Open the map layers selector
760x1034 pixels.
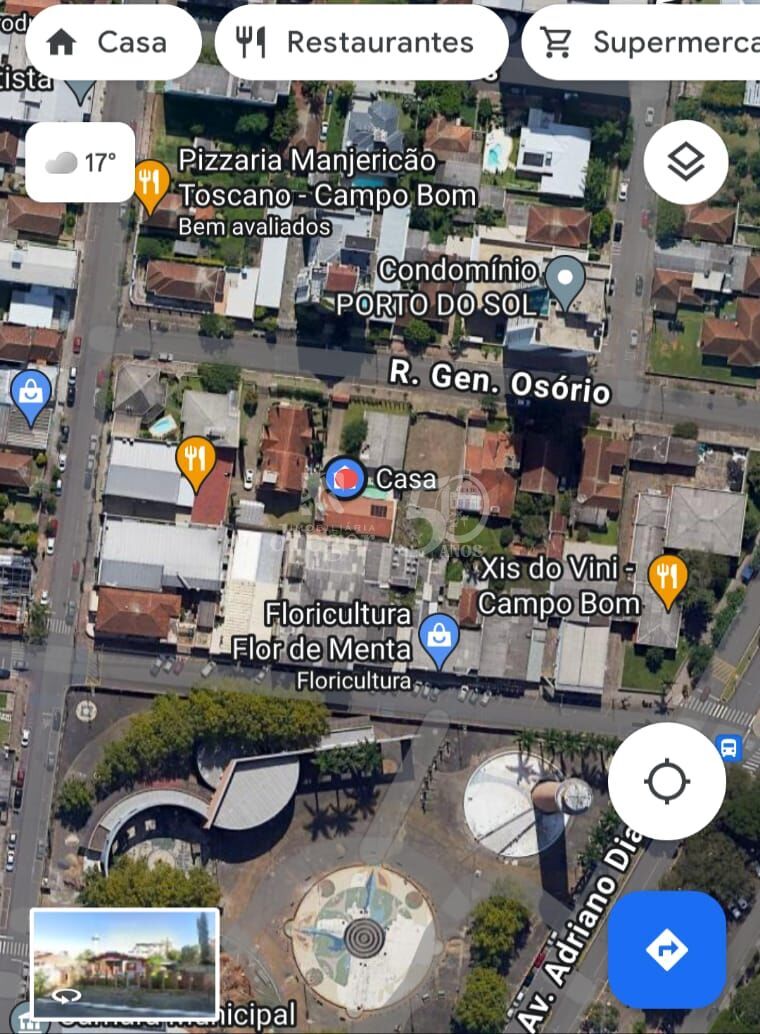tap(685, 162)
